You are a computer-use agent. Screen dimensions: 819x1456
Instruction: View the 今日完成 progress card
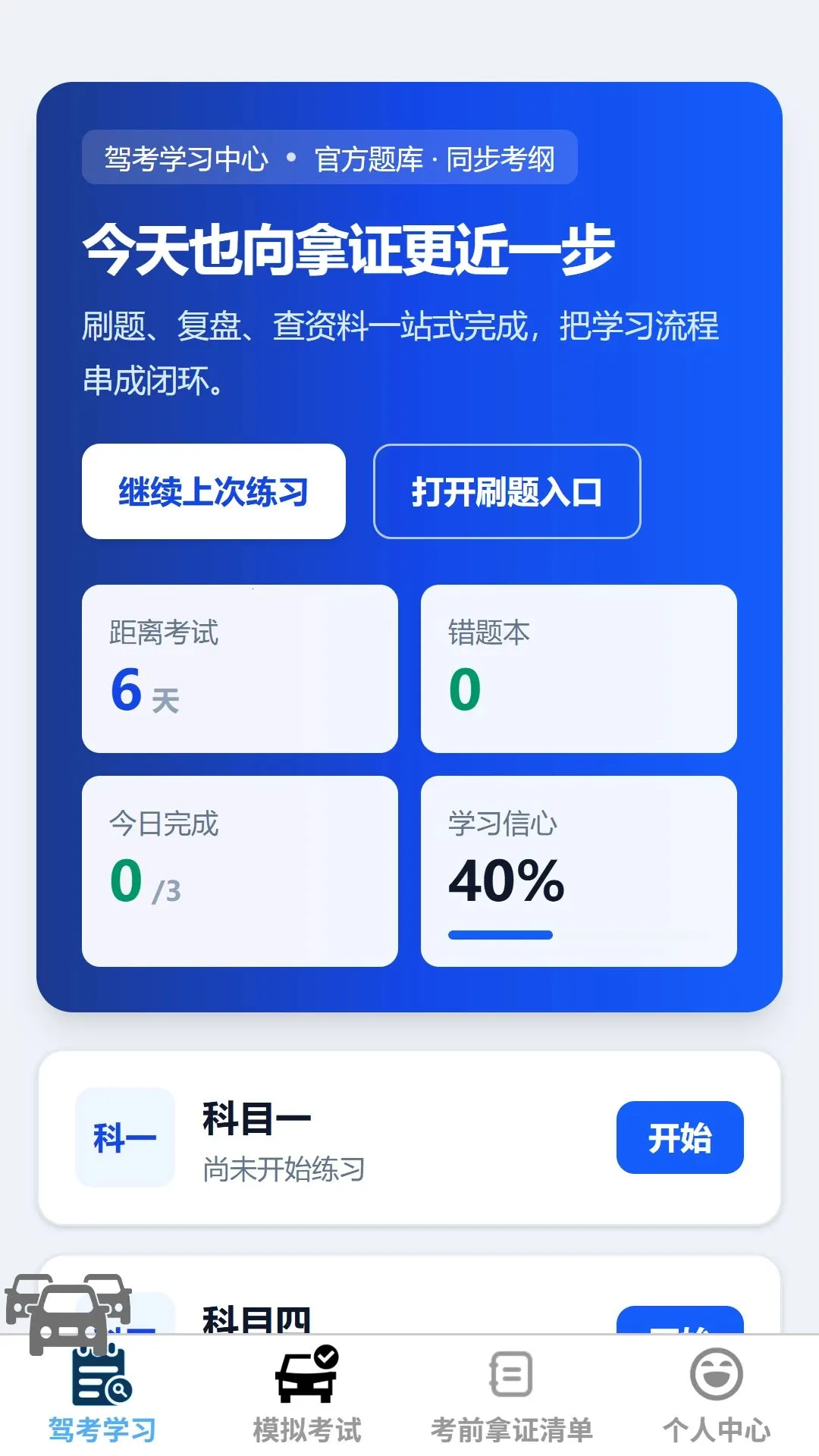(240, 871)
